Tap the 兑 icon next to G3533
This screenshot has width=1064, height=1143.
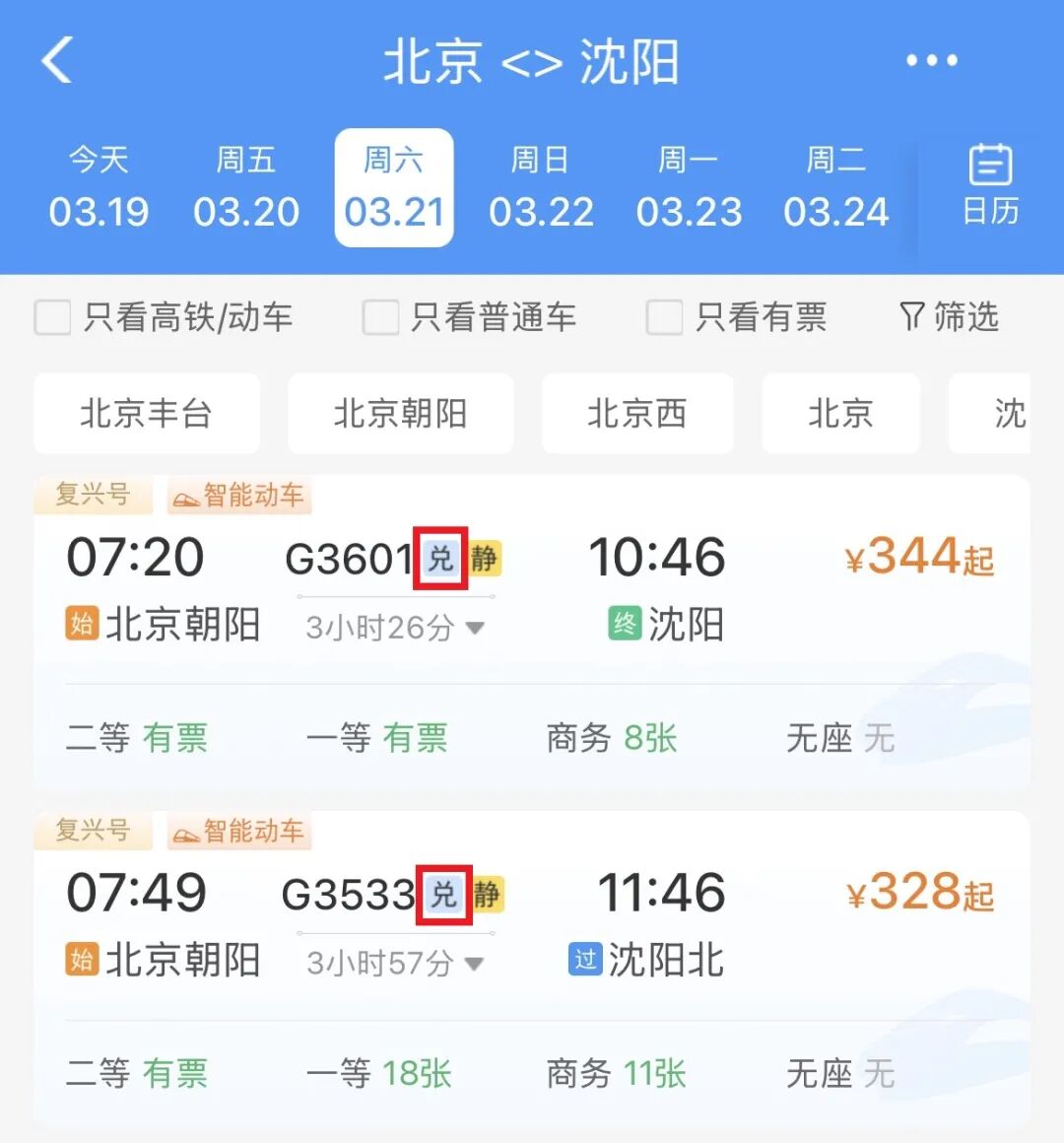click(x=445, y=895)
